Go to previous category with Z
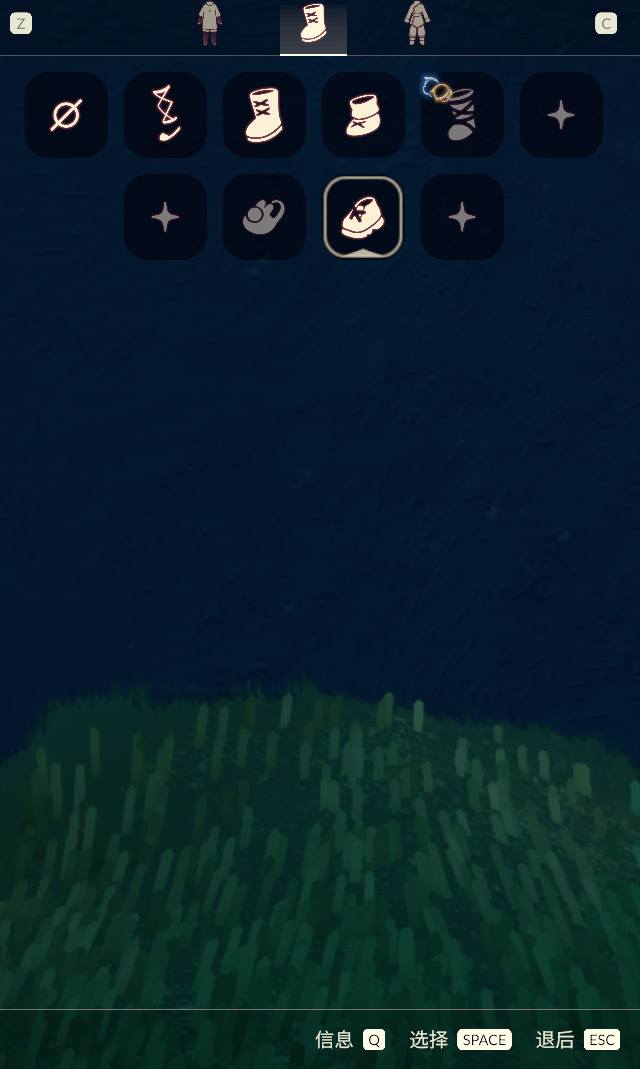Screen dimensions: 640x1069 [x=21, y=23]
